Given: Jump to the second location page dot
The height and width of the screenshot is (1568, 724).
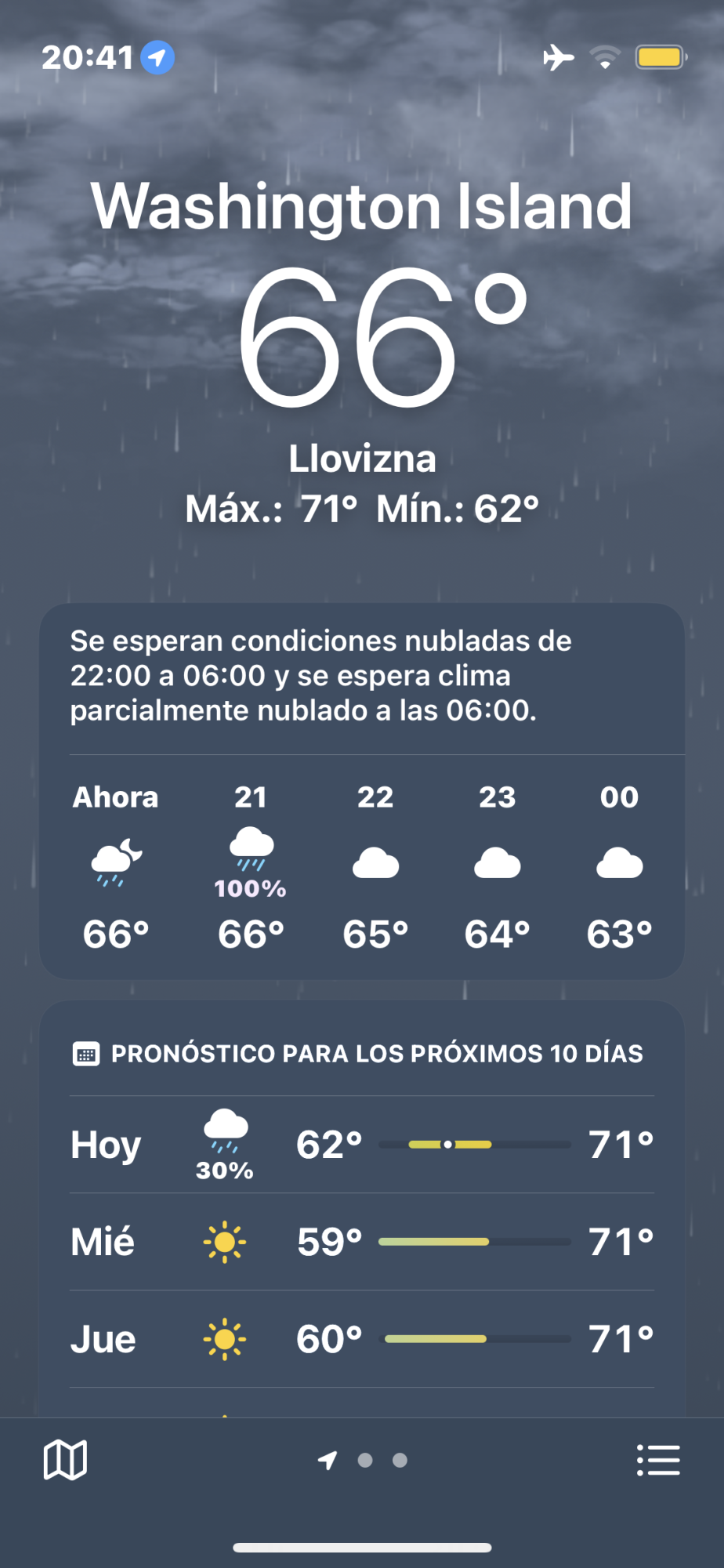Looking at the screenshot, I should point(365,1460).
